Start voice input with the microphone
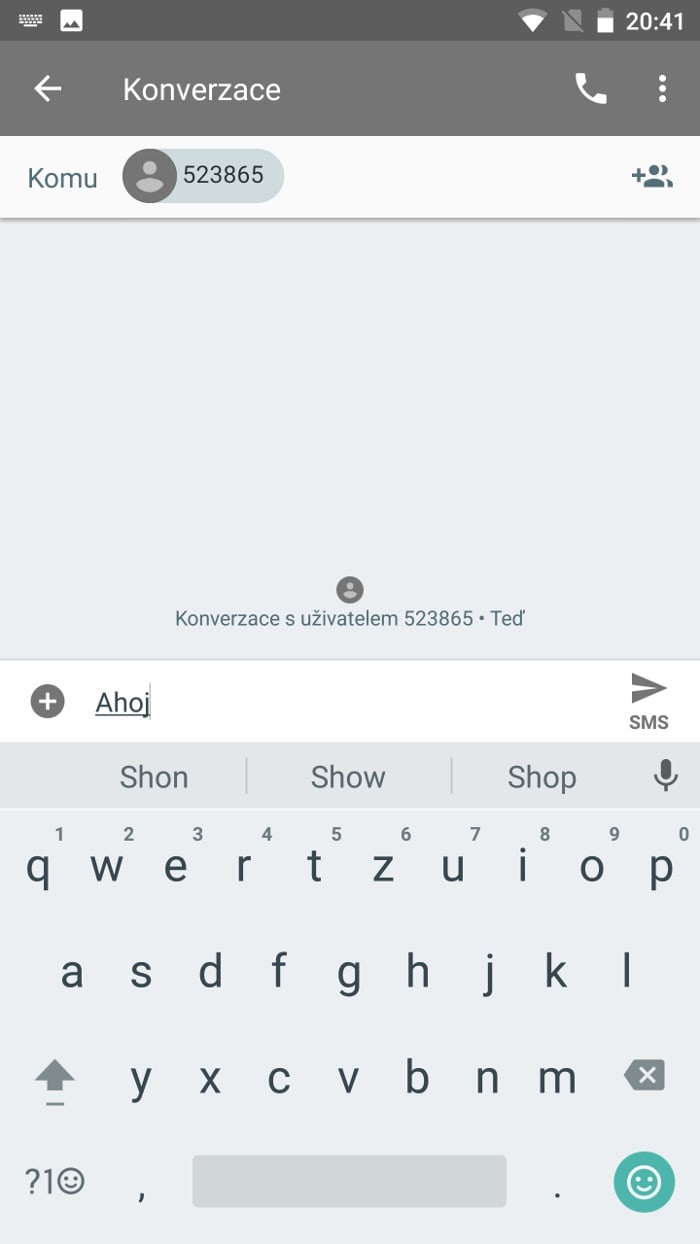This screenshot has height=1244, width=700. 666,775
